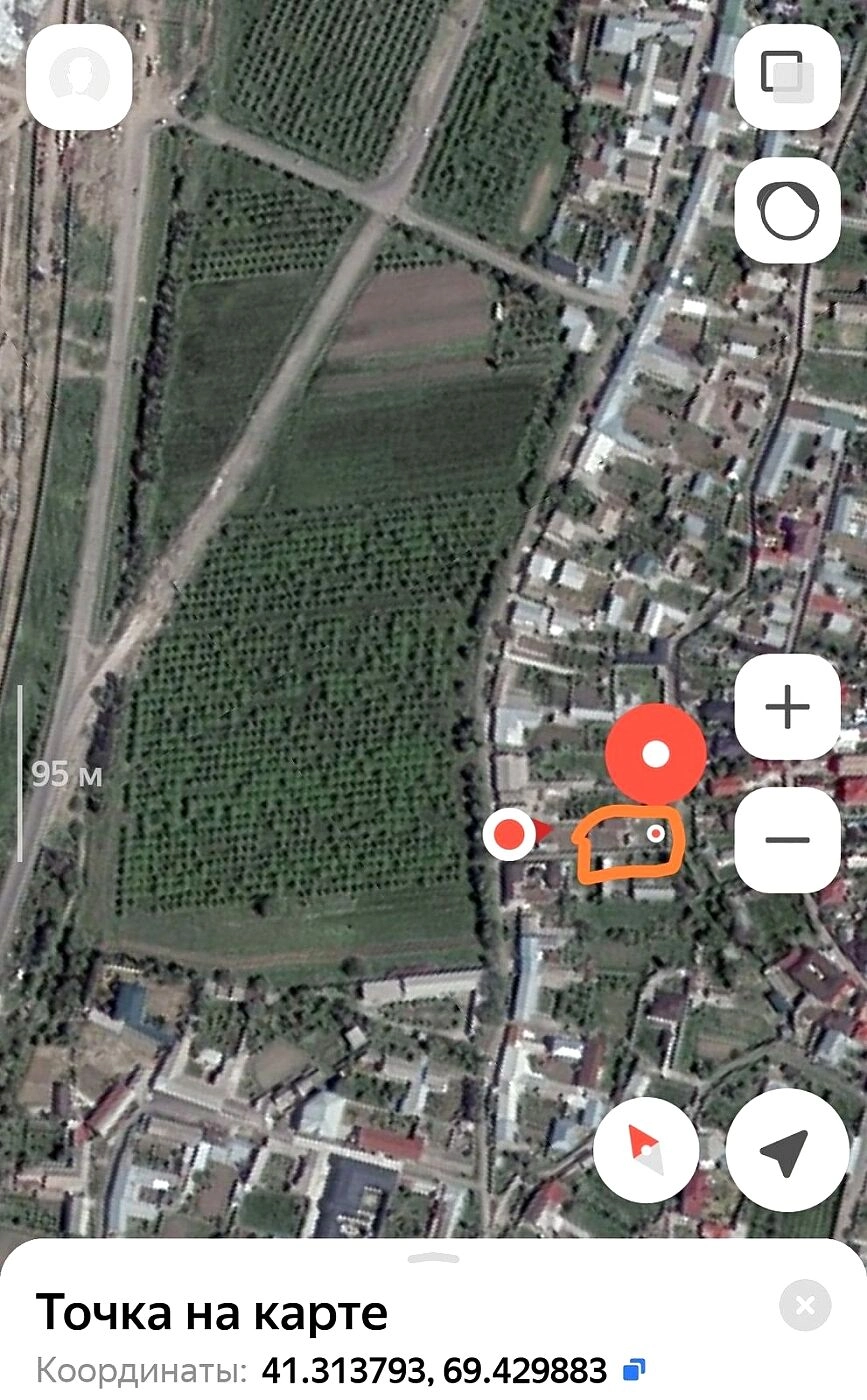Open the profile avatar menu
This screenshot has height=1400, width=867.
pos(79,77)
